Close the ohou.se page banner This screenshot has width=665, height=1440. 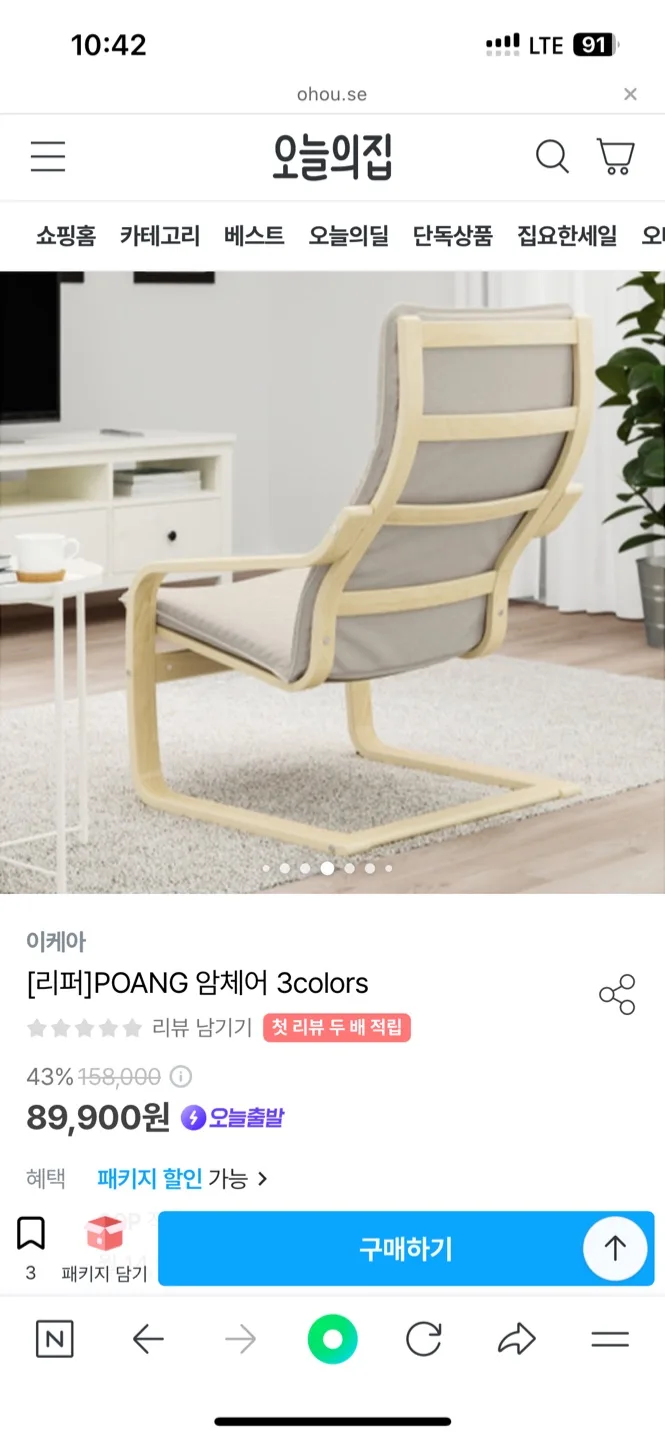(x=630, y=94)
